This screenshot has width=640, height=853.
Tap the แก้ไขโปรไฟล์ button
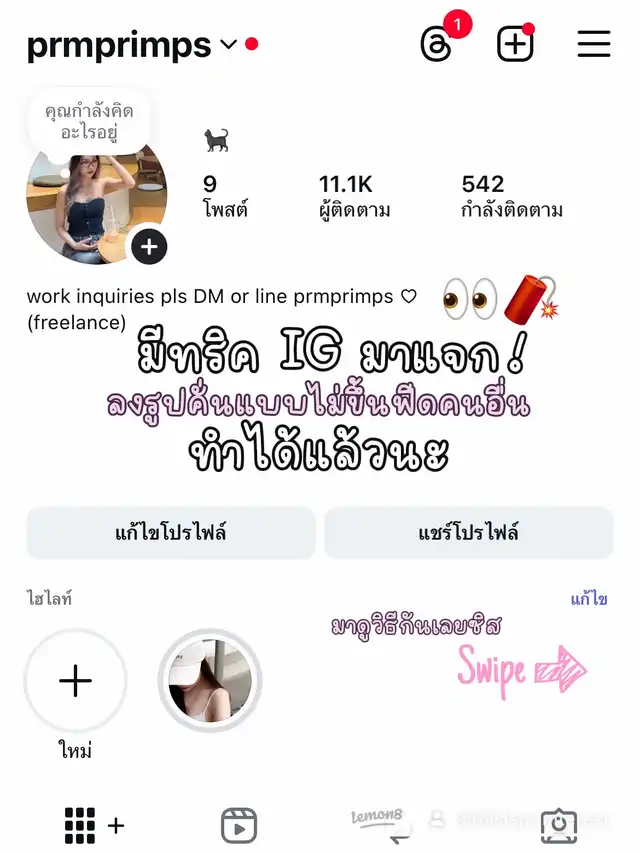click(171, 532)
